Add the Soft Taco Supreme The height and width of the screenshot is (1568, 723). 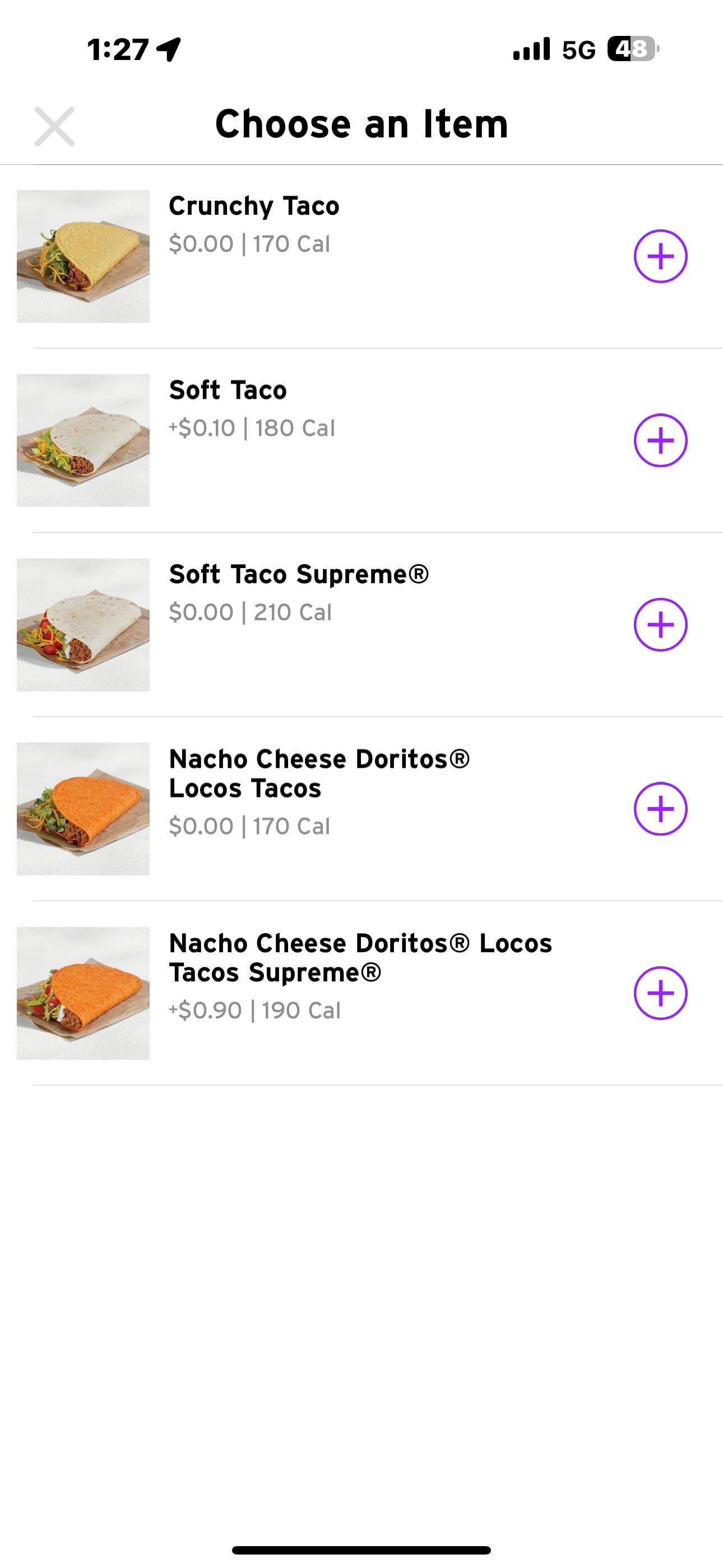[x=660, y=625]
